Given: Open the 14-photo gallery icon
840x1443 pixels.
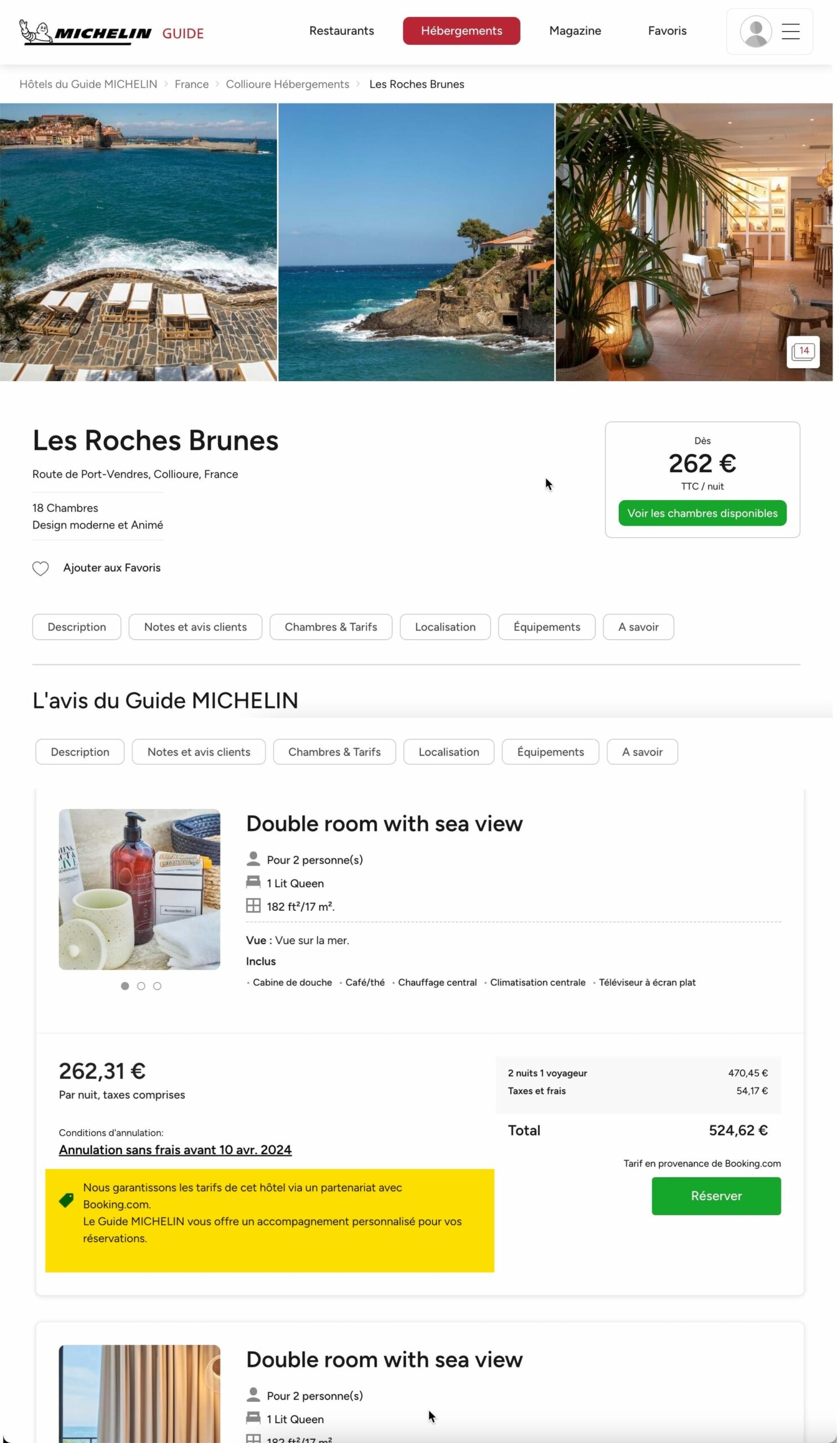Looking at the screenshot, I should tap(803, 351).
